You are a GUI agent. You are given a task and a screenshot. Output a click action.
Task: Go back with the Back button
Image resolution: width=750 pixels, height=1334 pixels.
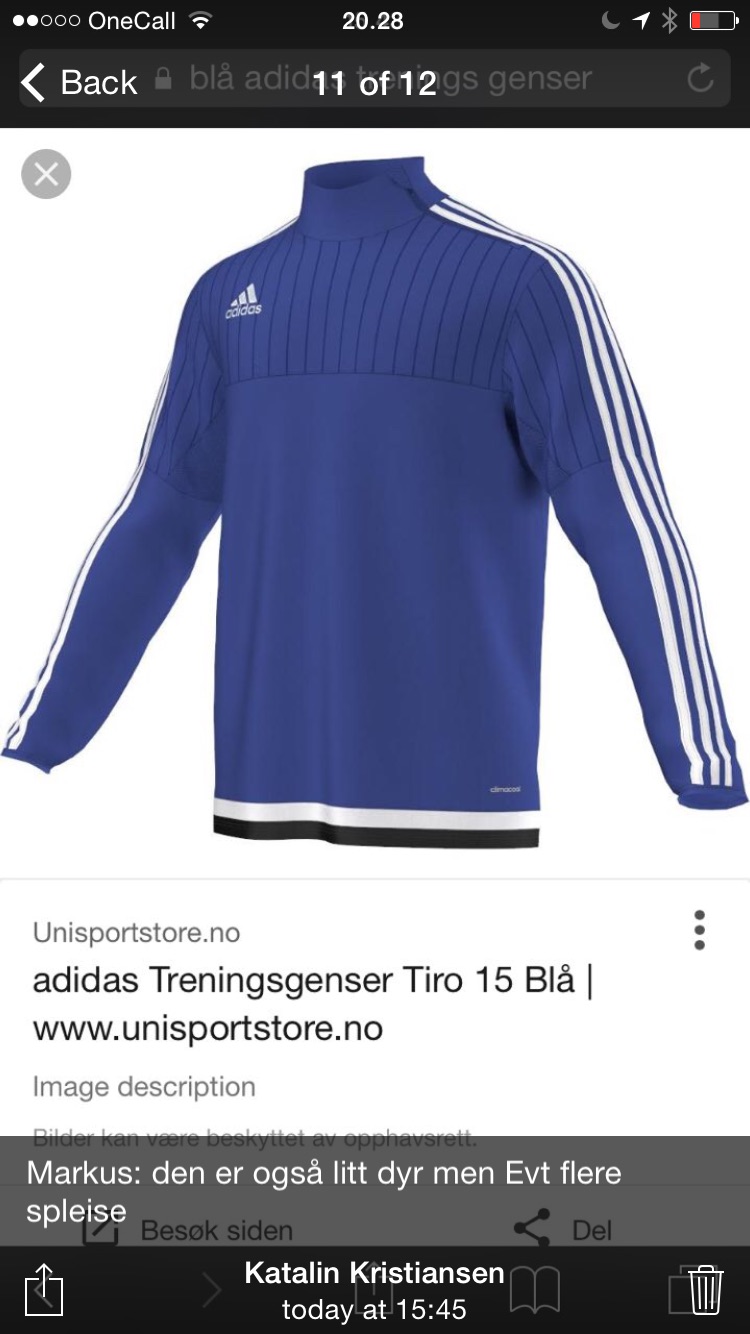(80, 82)
